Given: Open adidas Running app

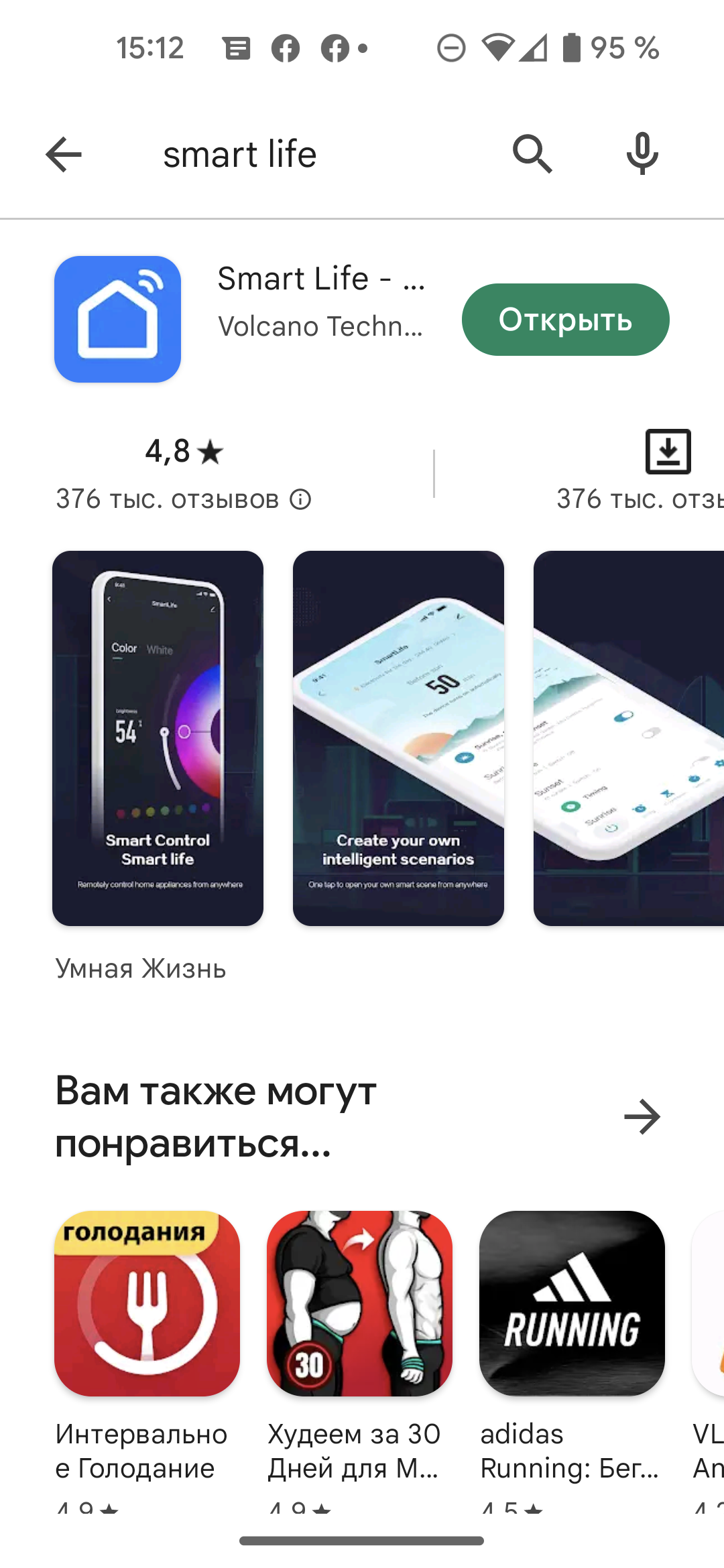Looking at the screenshot, I should 572,1303.
